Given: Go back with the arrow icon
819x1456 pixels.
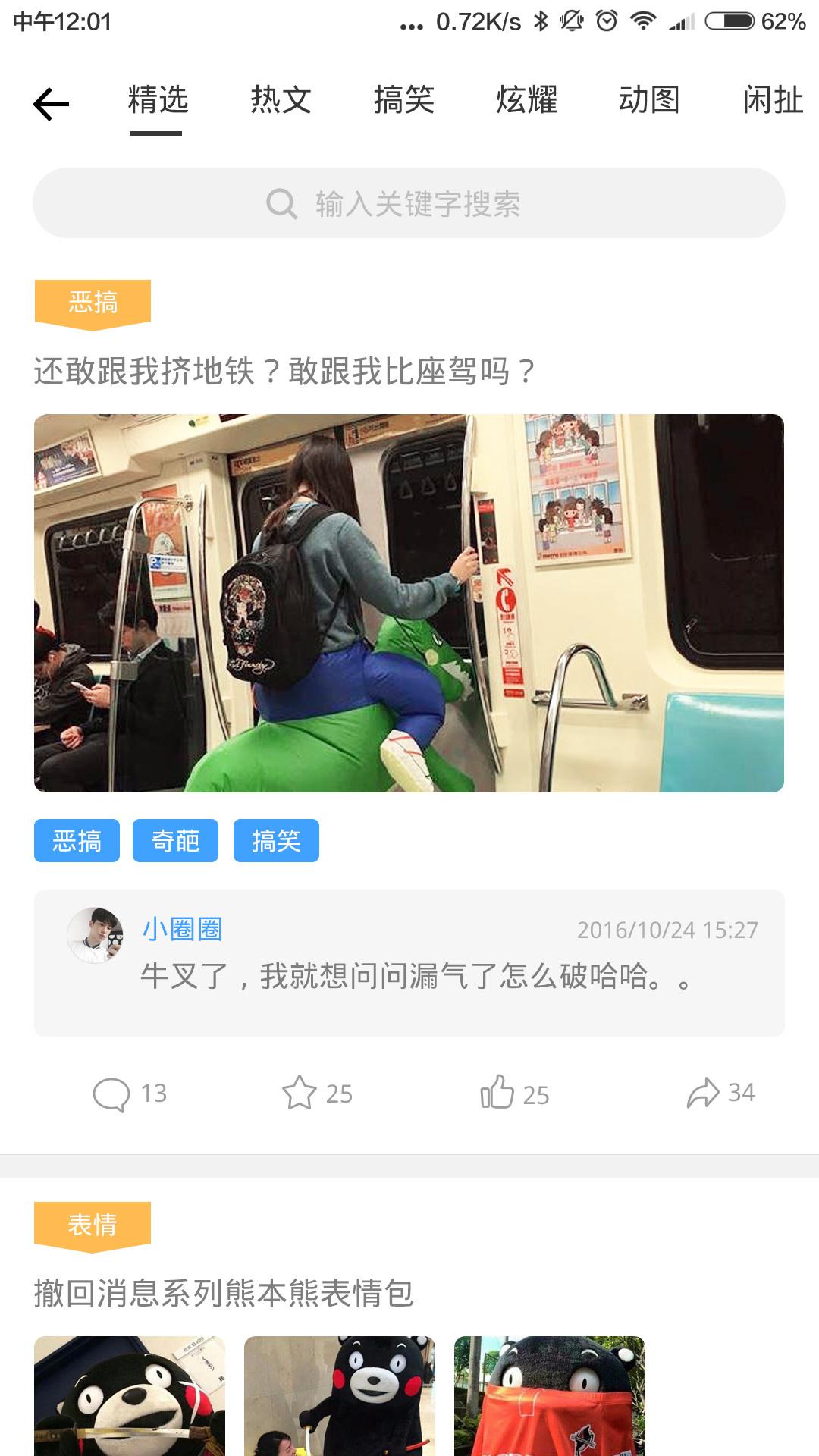Looking at the screenshot, I should point(52,104).
